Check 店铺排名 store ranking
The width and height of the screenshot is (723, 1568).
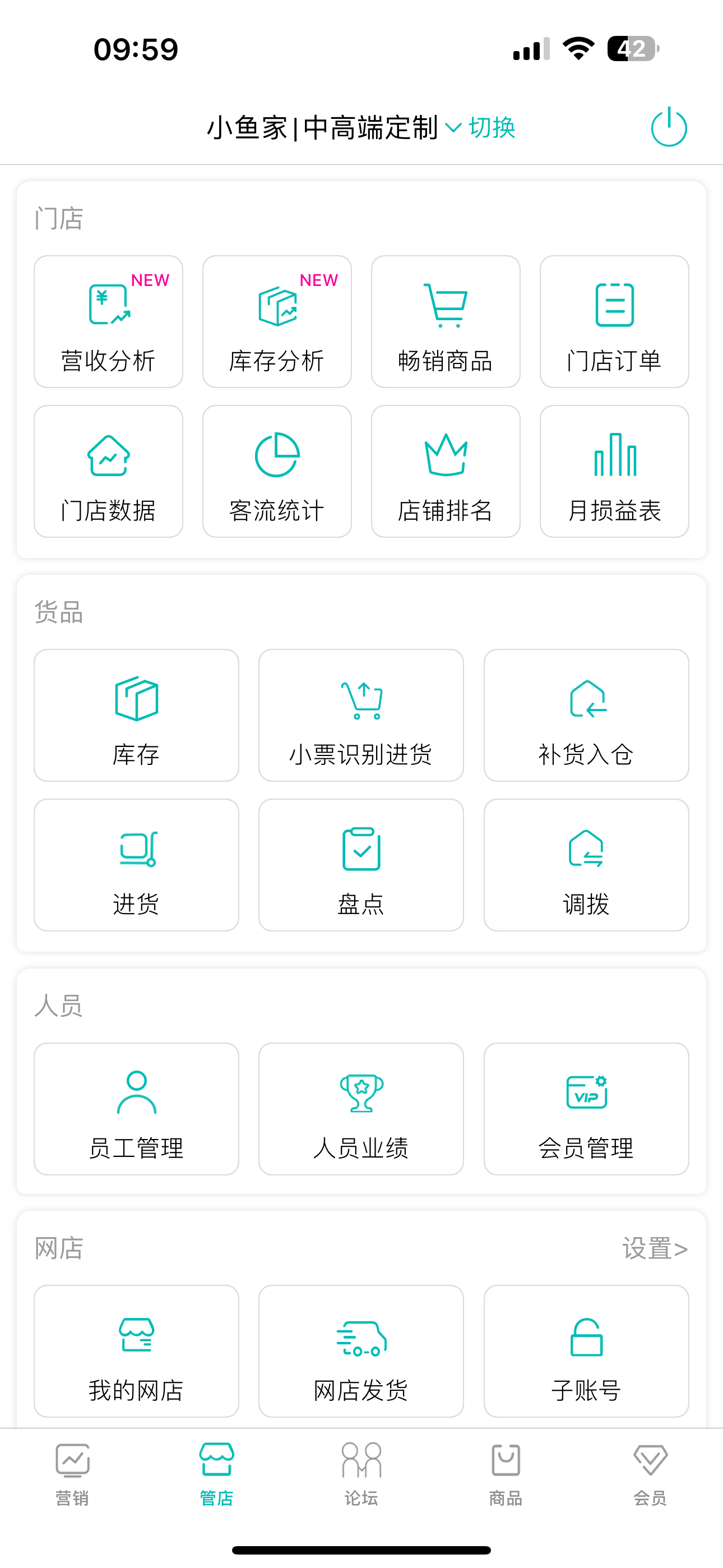pyautogui.click(x=446, y=471)
